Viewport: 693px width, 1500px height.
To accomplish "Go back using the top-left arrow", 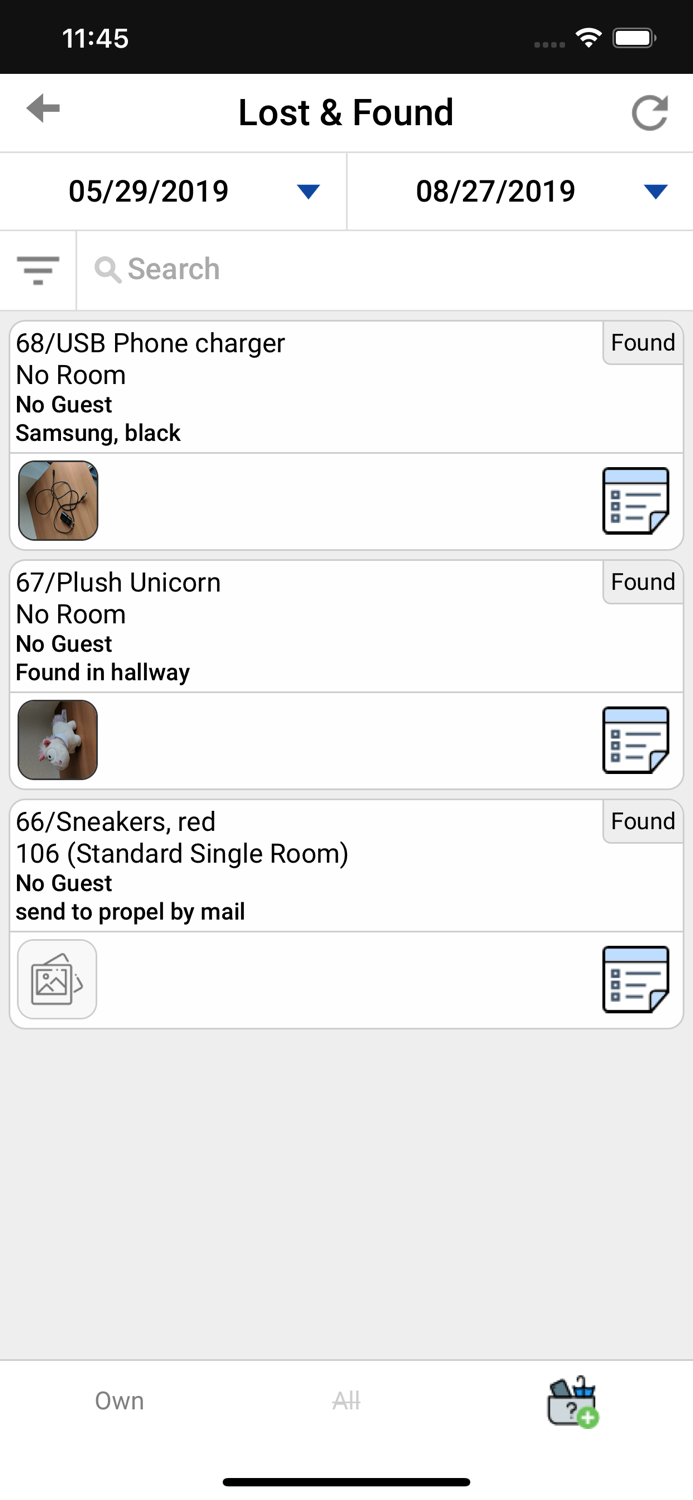I will (x=43, y=109).
